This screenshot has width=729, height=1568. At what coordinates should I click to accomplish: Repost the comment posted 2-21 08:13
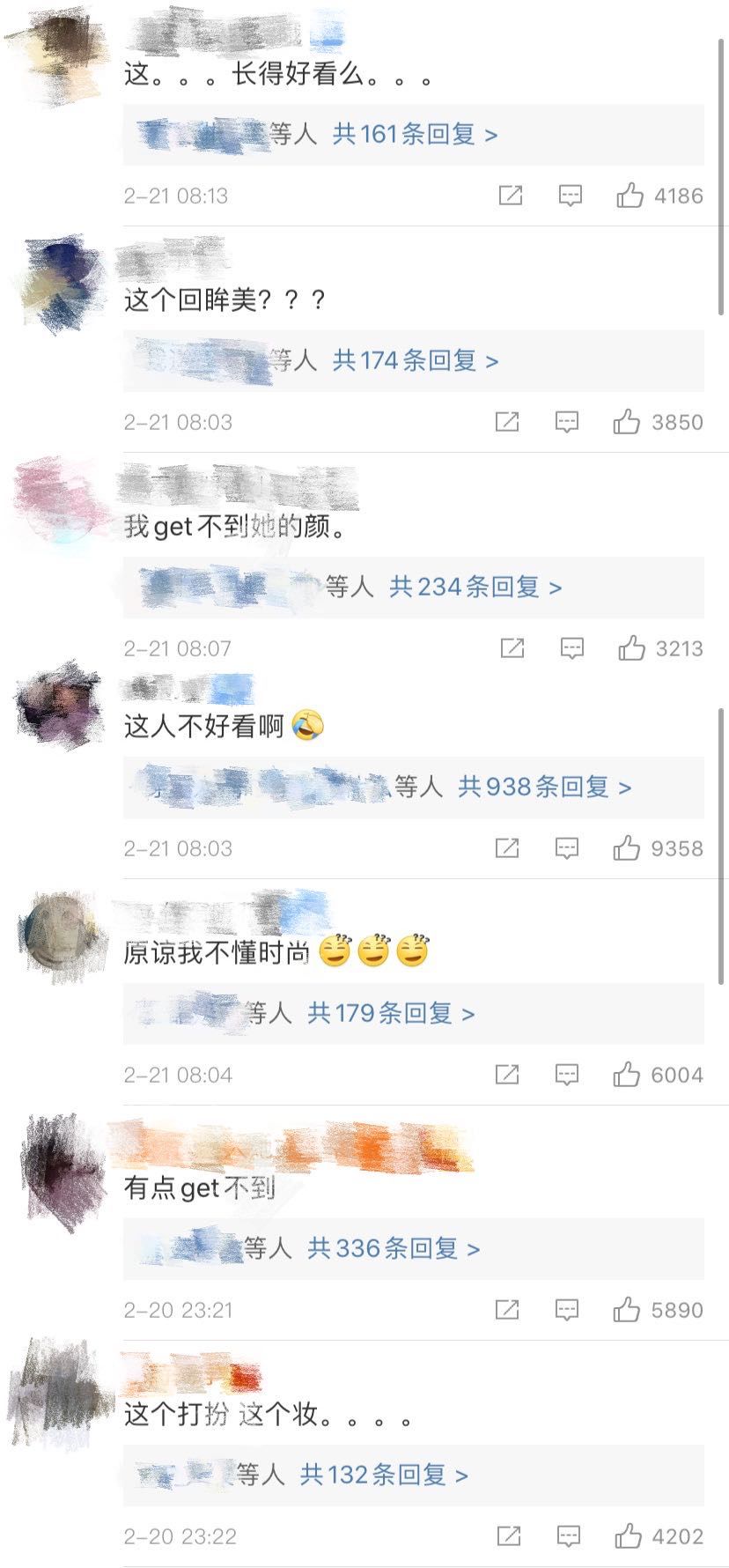[511, 196]
